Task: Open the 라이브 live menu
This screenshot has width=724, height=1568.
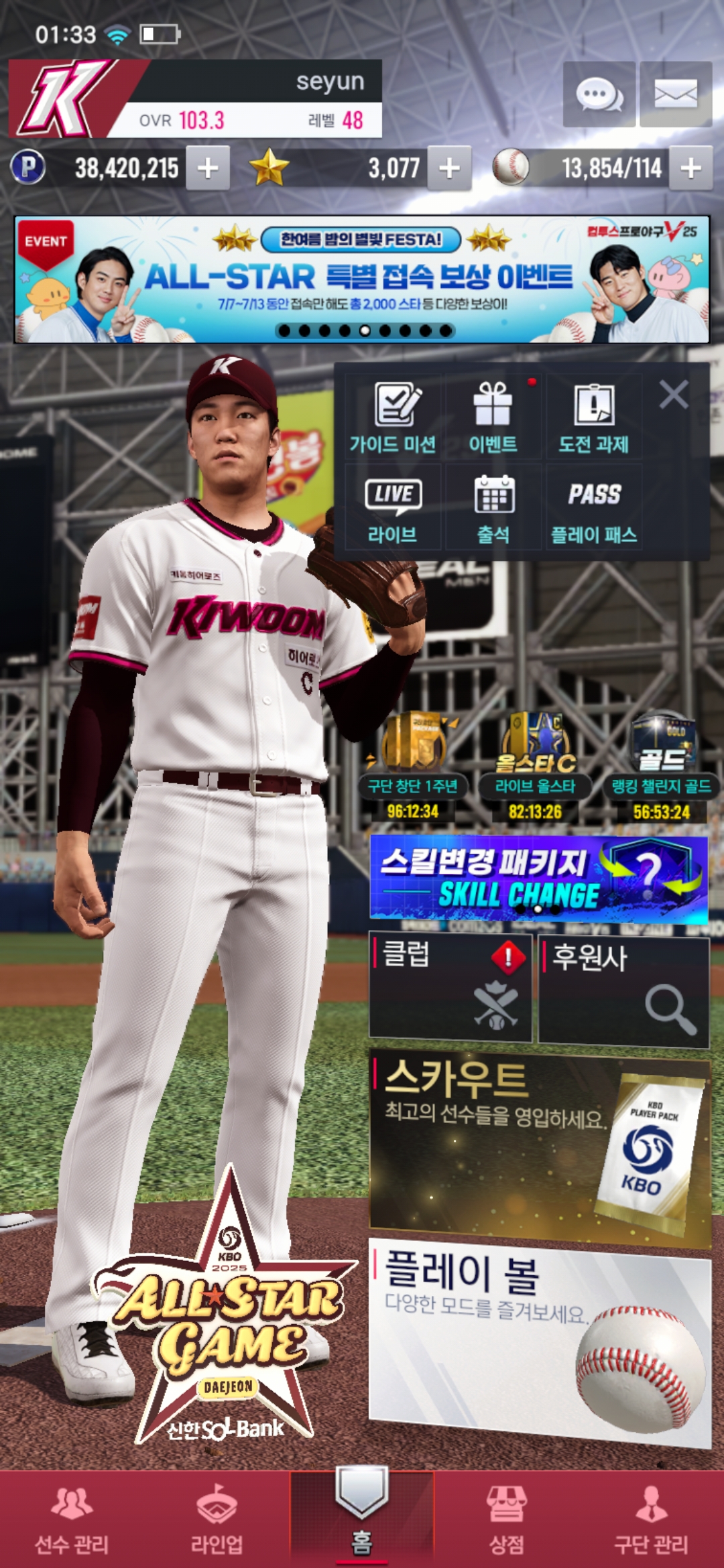Action: 393,509
